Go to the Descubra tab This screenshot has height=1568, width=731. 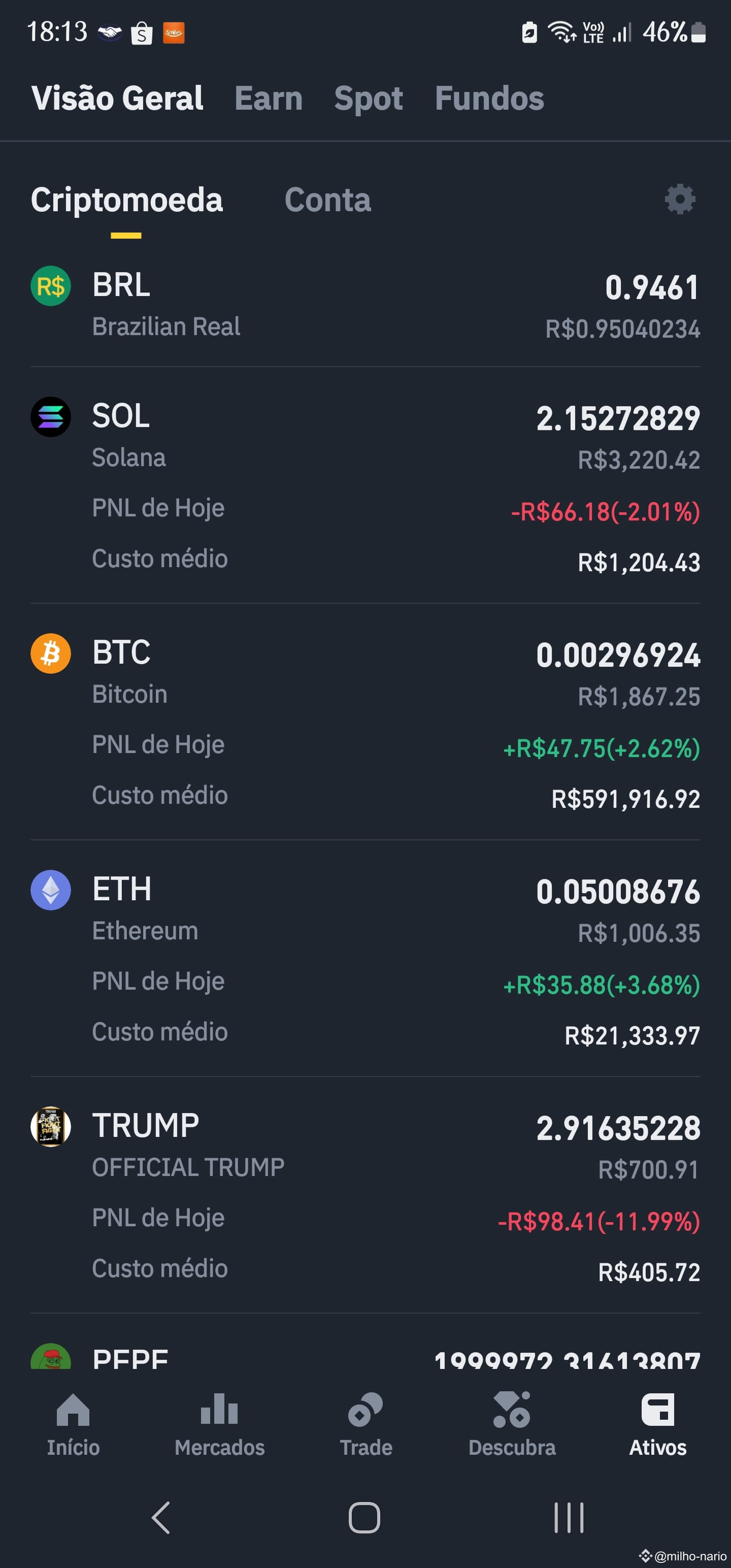511,1425
